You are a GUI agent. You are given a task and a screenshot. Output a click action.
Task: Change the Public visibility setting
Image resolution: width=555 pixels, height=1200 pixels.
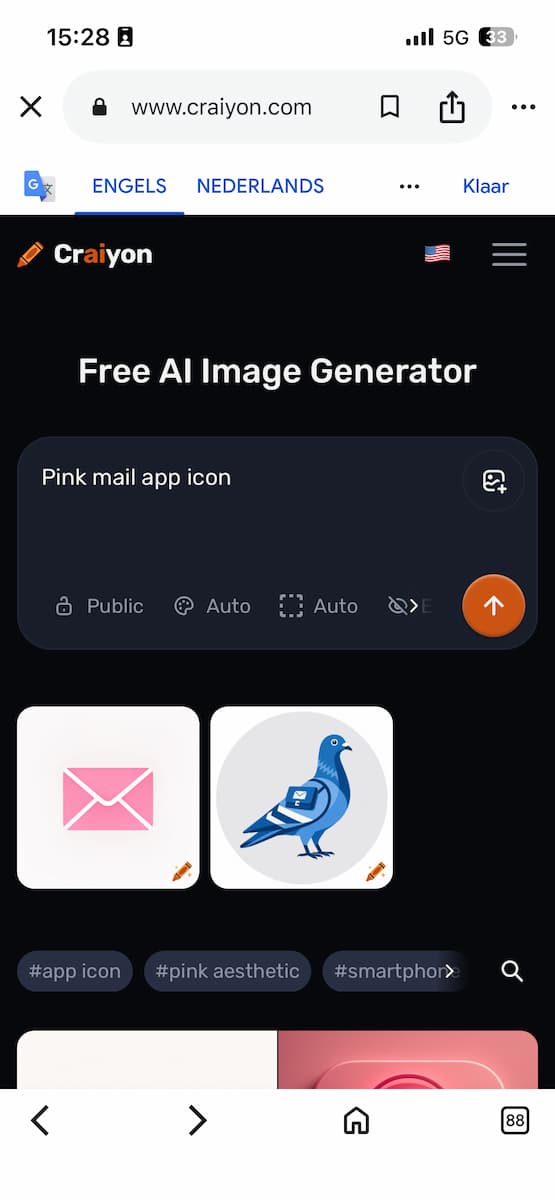[x=99, y=606]
